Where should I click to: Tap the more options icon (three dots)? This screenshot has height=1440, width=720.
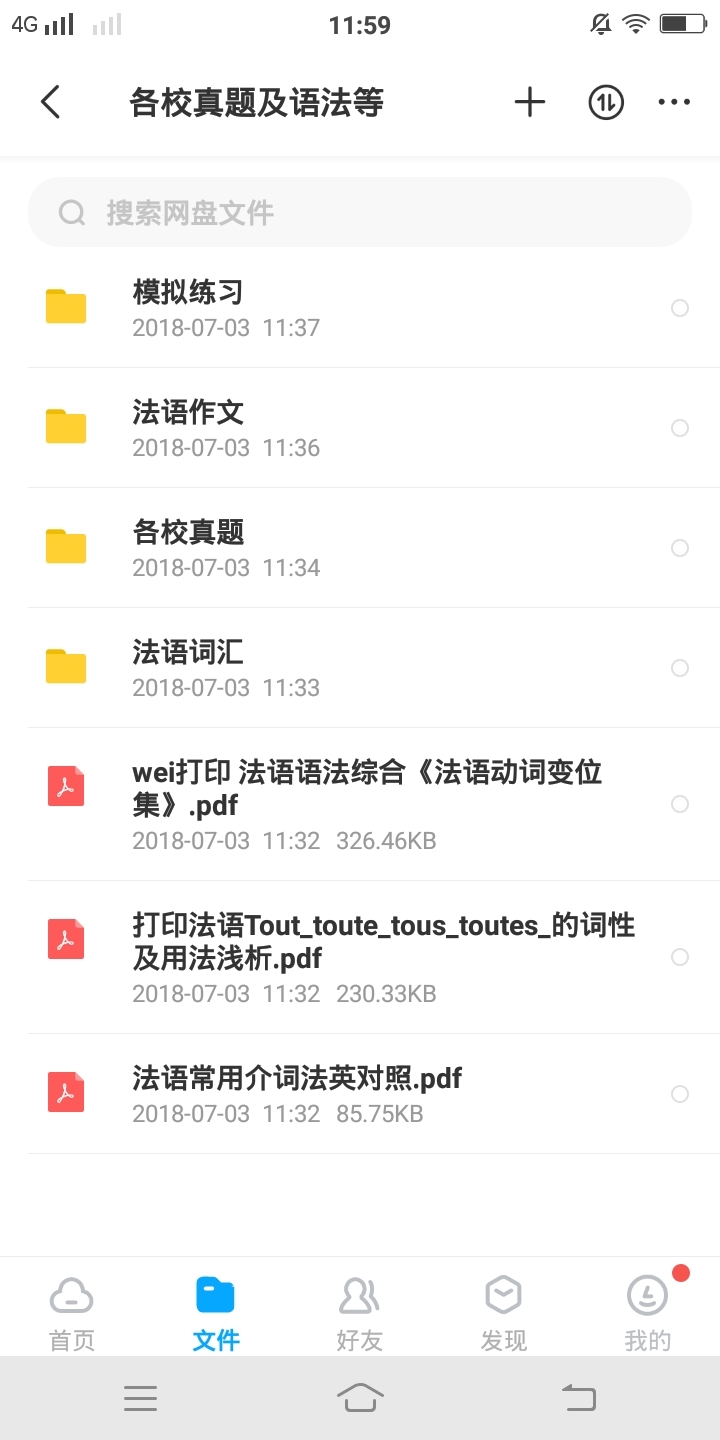click(675, 102)
